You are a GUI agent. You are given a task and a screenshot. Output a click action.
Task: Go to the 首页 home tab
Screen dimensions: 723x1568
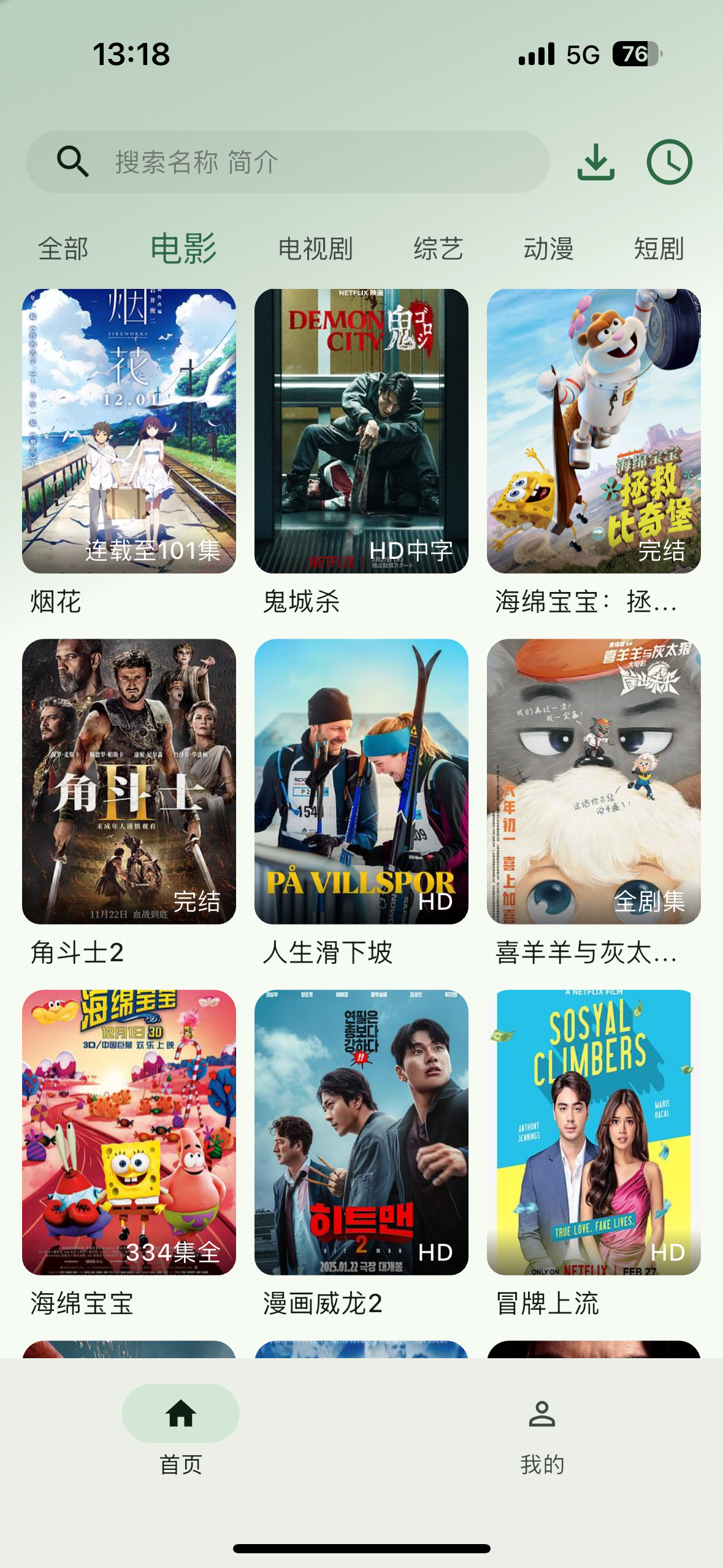pyautogui.click(x=180, y=1429)
